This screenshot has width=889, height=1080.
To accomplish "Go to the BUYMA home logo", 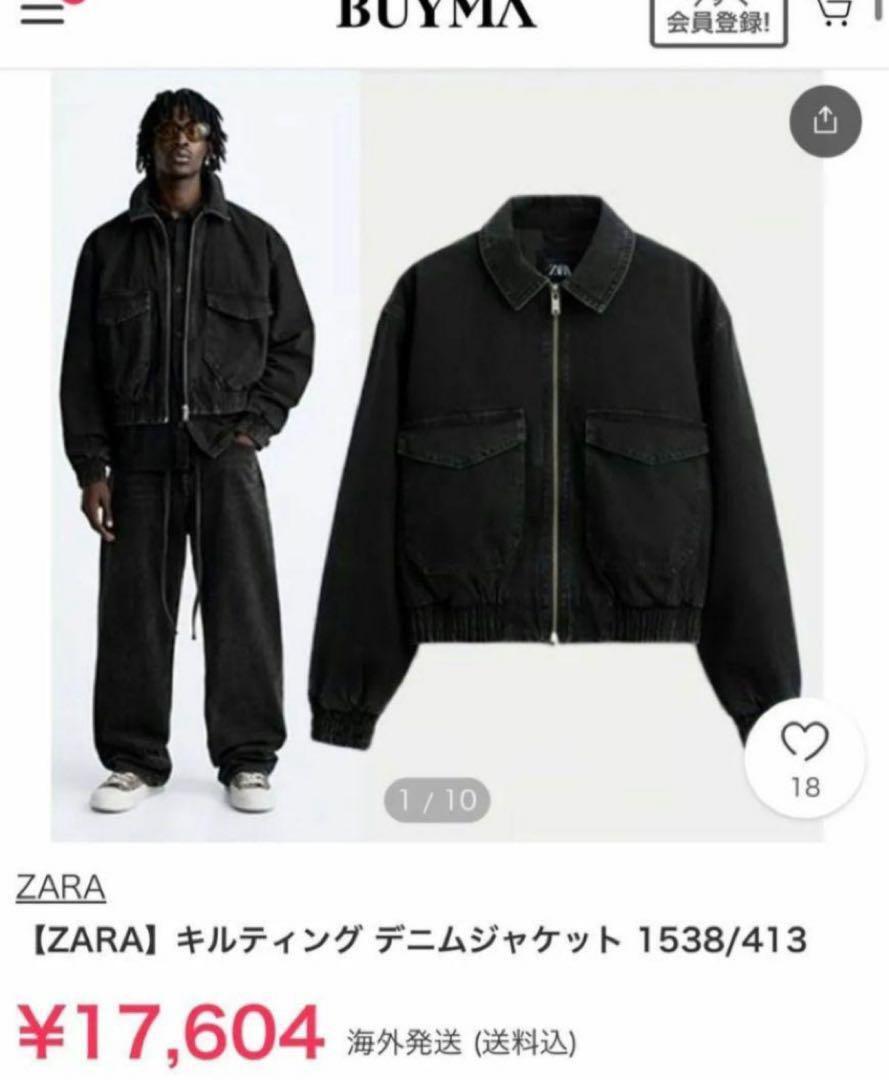I will point(437,14).
